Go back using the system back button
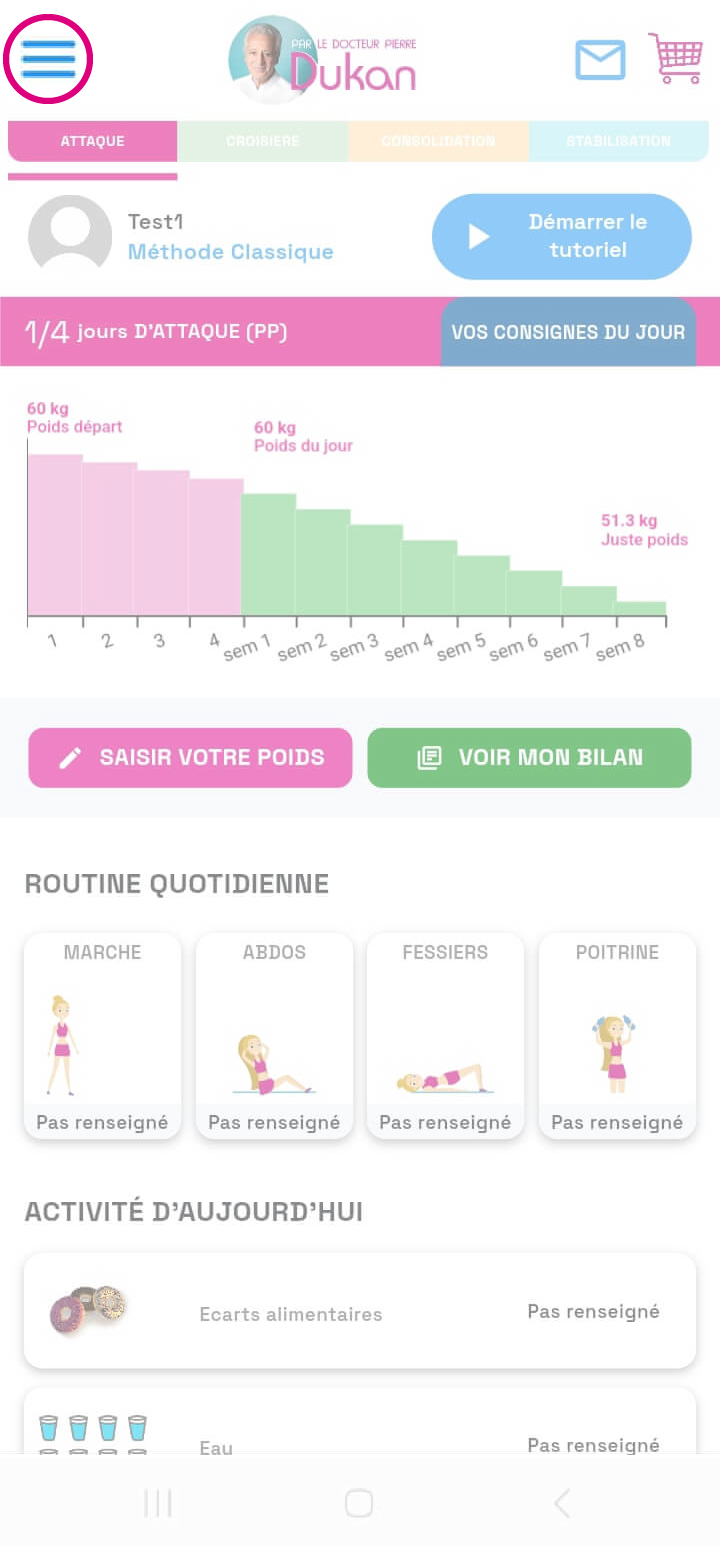The height and width of the screenshot is (1546, 721). tap(562, 1503)
